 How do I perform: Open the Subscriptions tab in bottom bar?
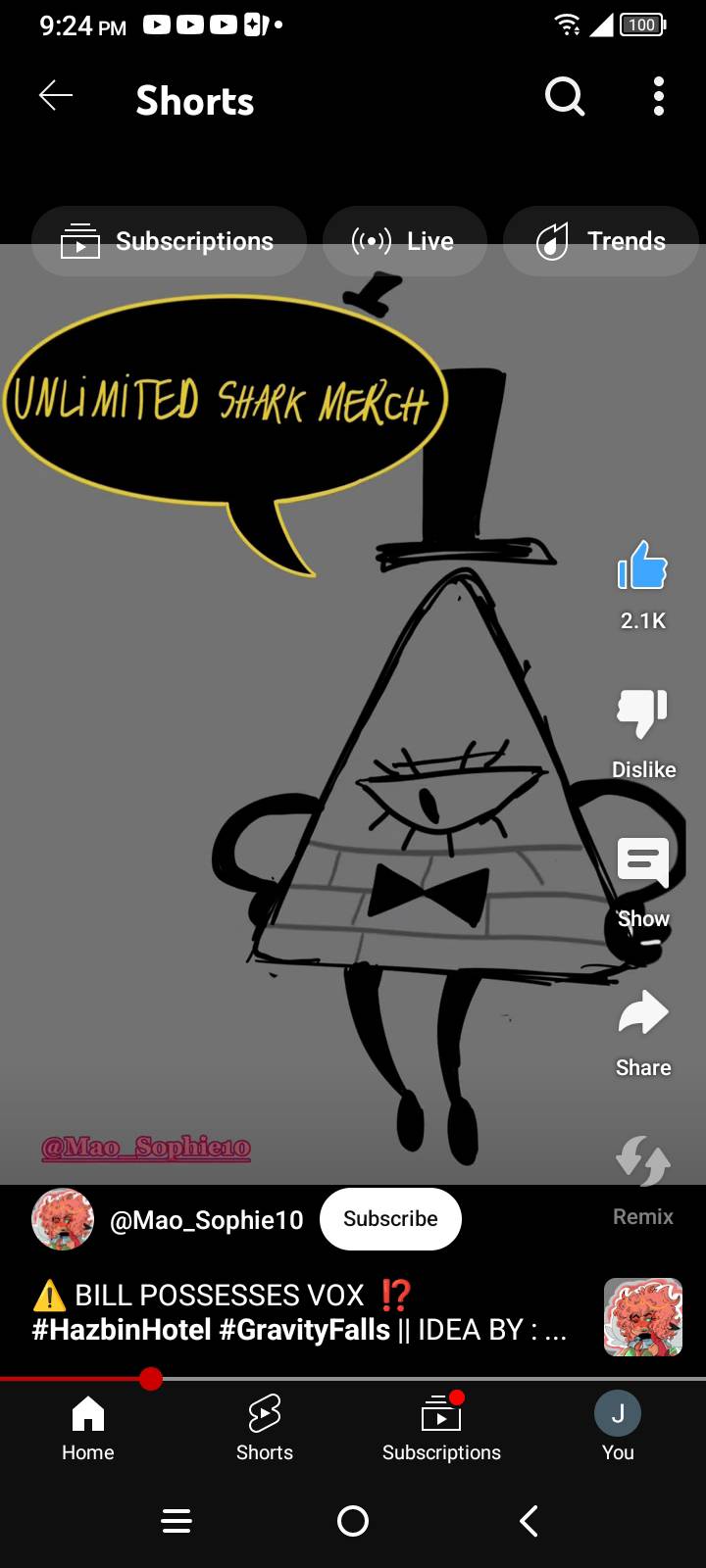pos(441,1428)
